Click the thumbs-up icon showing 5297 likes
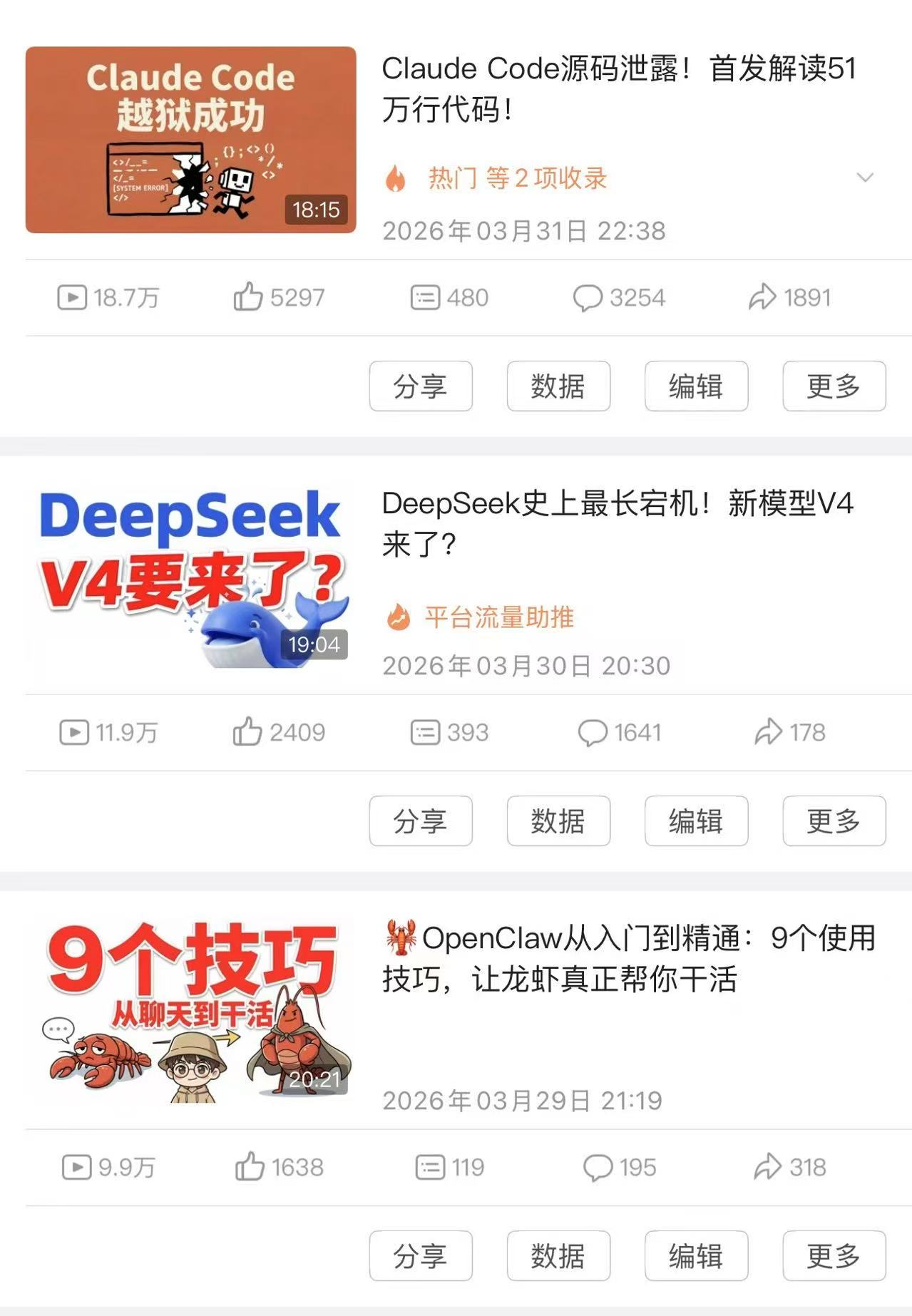Screen dimensions: 912x1316 [247, 298]
